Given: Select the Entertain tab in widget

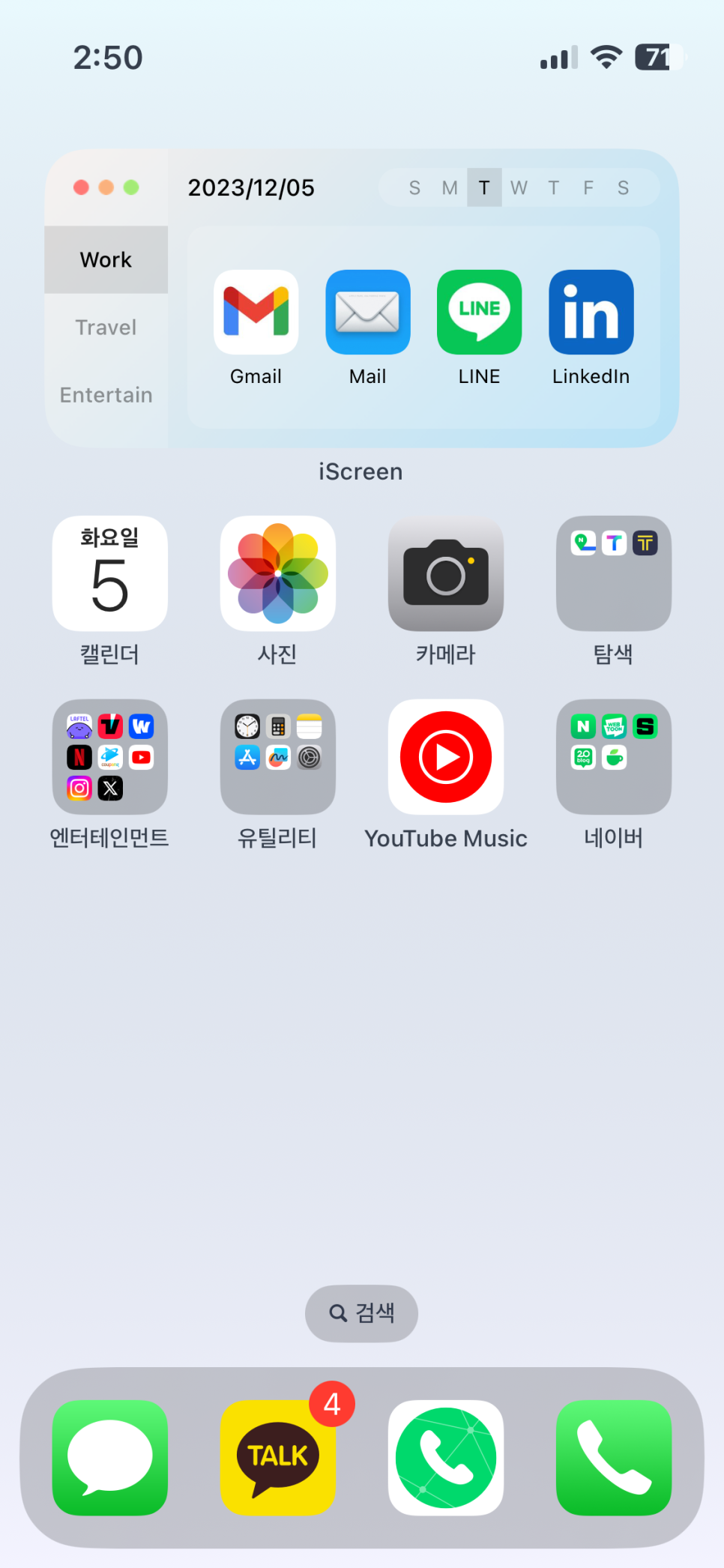Looking at the screenshot, I should point(106,395).
